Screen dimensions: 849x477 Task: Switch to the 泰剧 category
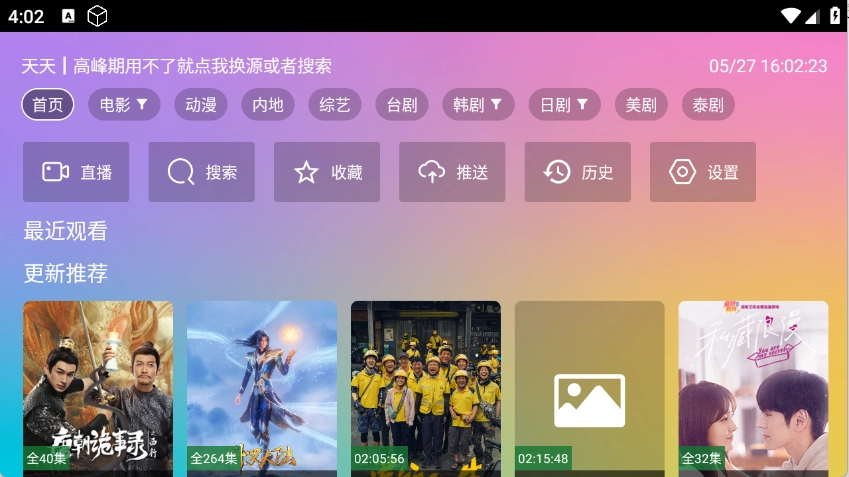coord(708,105)
